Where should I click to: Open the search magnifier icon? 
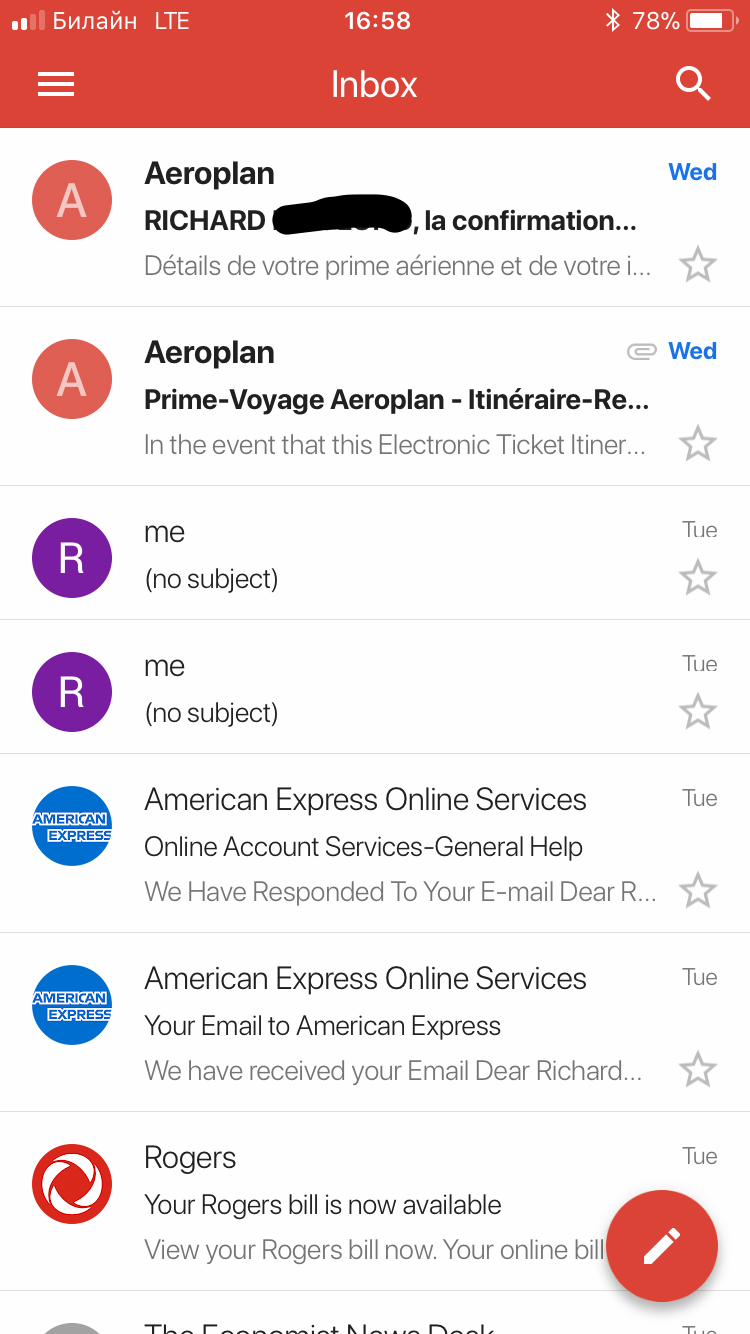pos(693,84)
